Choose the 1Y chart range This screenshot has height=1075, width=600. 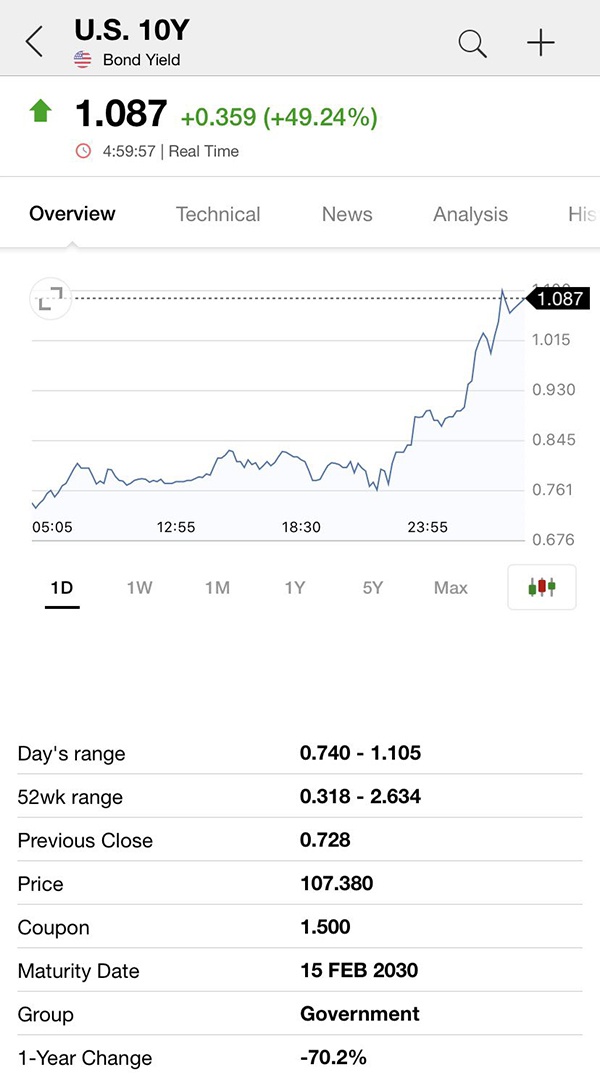[x=294, y=588]
